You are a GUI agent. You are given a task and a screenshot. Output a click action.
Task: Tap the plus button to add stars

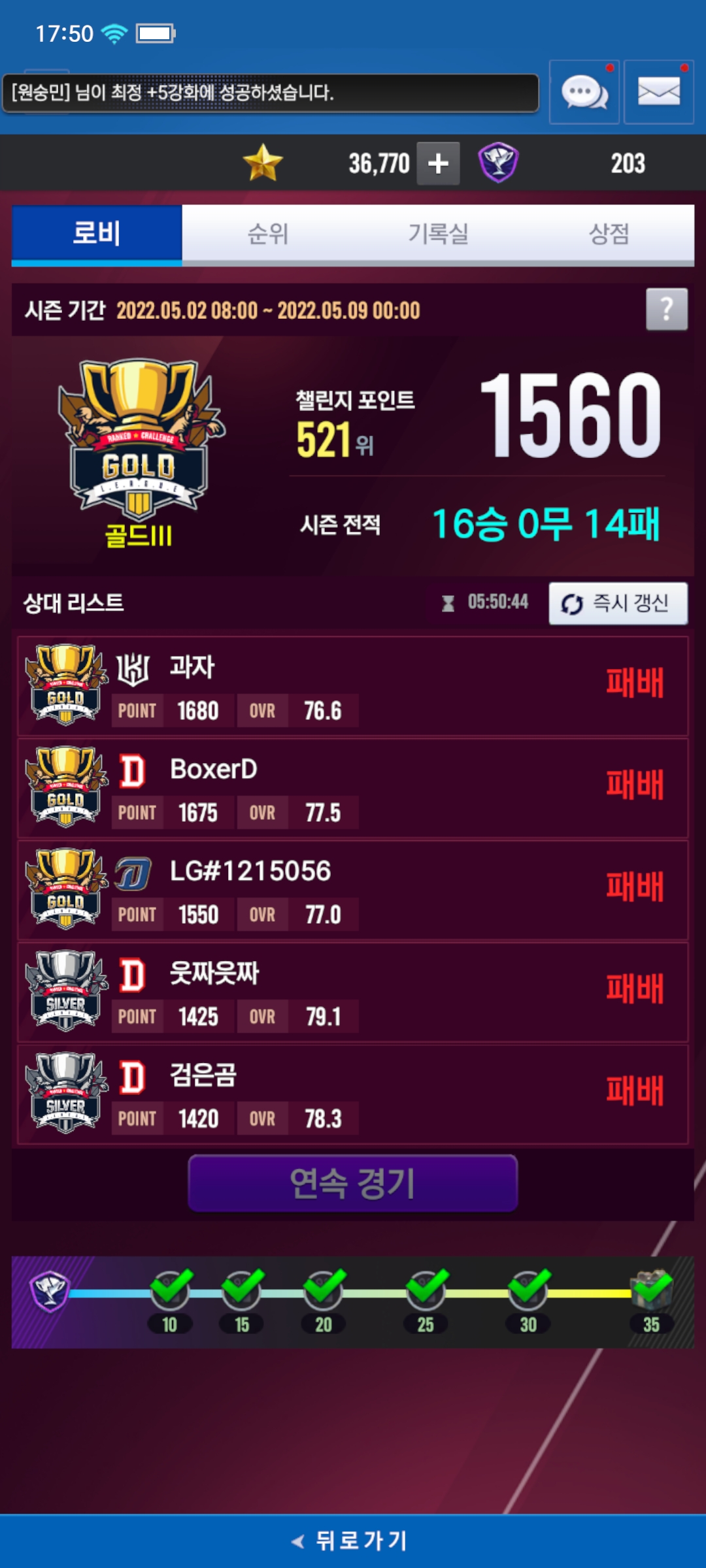(x=438, y=163)
